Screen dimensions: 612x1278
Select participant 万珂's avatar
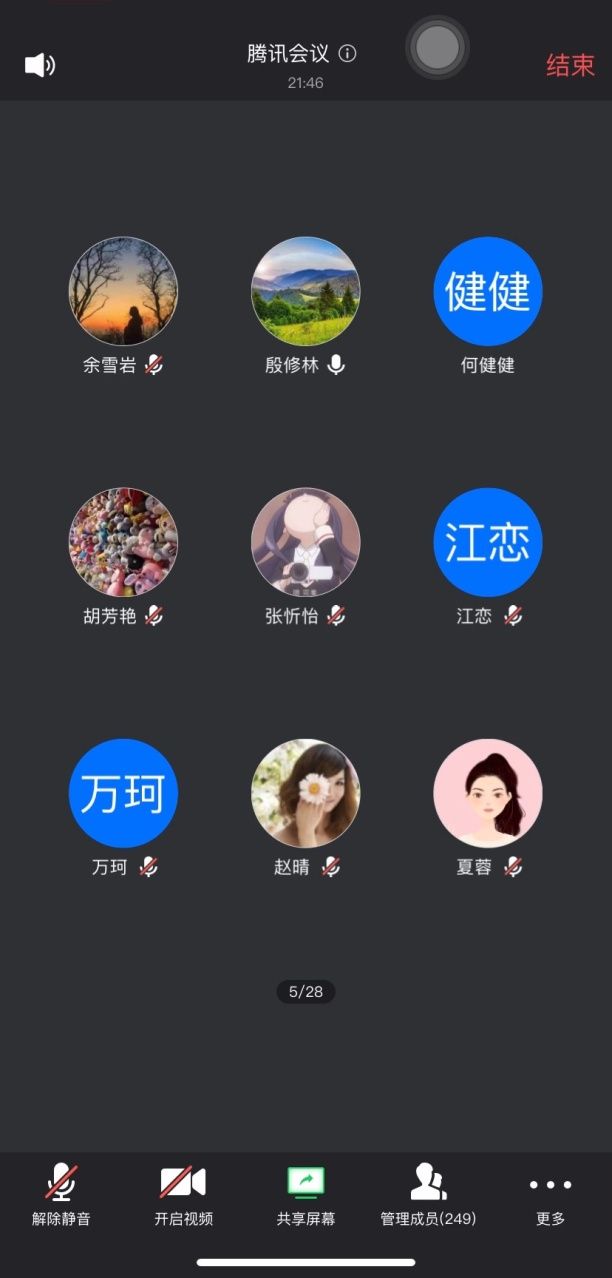coord(123,793)
